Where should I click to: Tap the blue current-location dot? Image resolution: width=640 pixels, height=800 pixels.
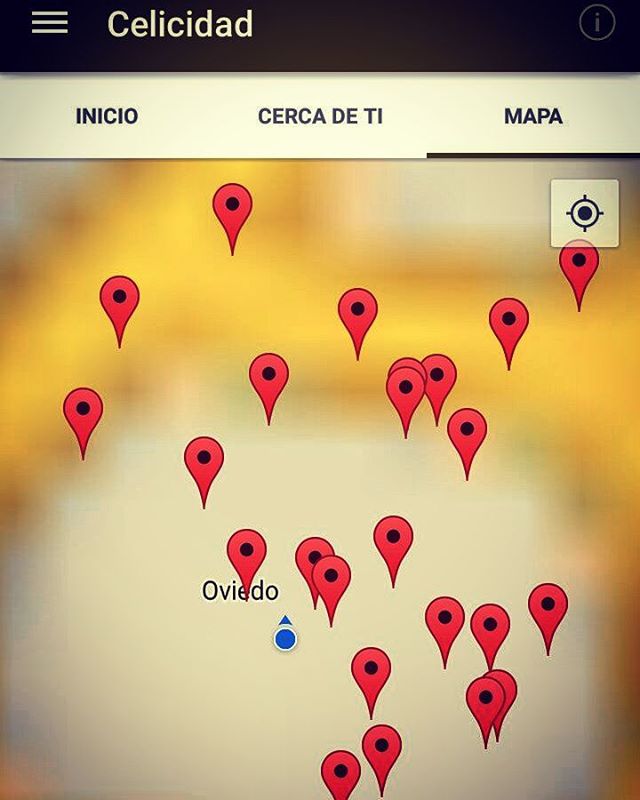coord(285,638)
